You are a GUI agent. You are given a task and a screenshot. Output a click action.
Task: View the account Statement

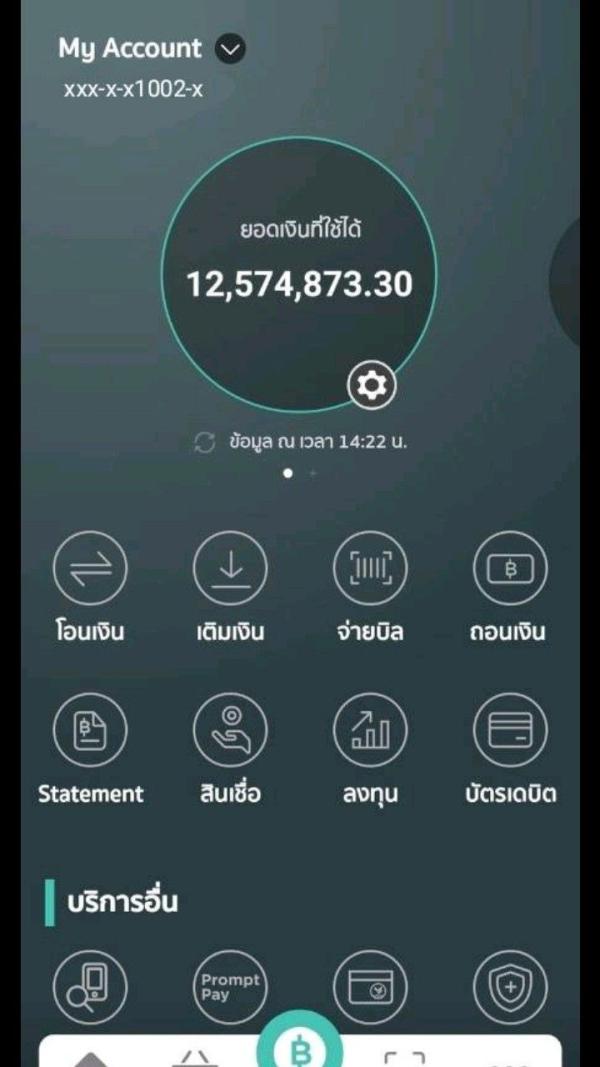90,730
